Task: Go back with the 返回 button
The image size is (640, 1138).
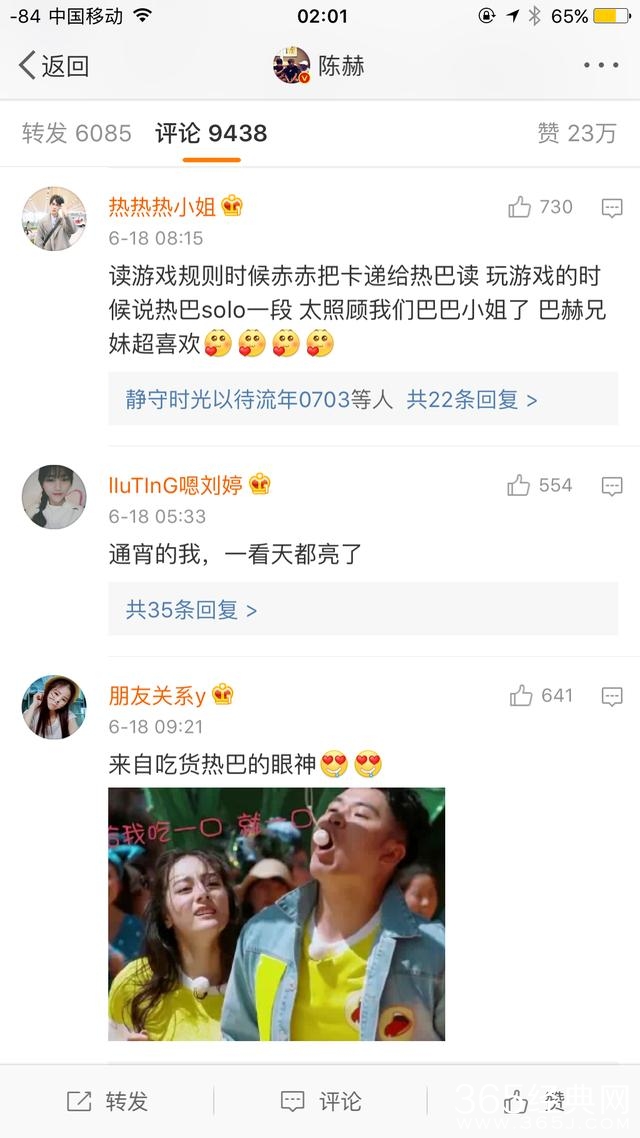Action: coord(54,66)
